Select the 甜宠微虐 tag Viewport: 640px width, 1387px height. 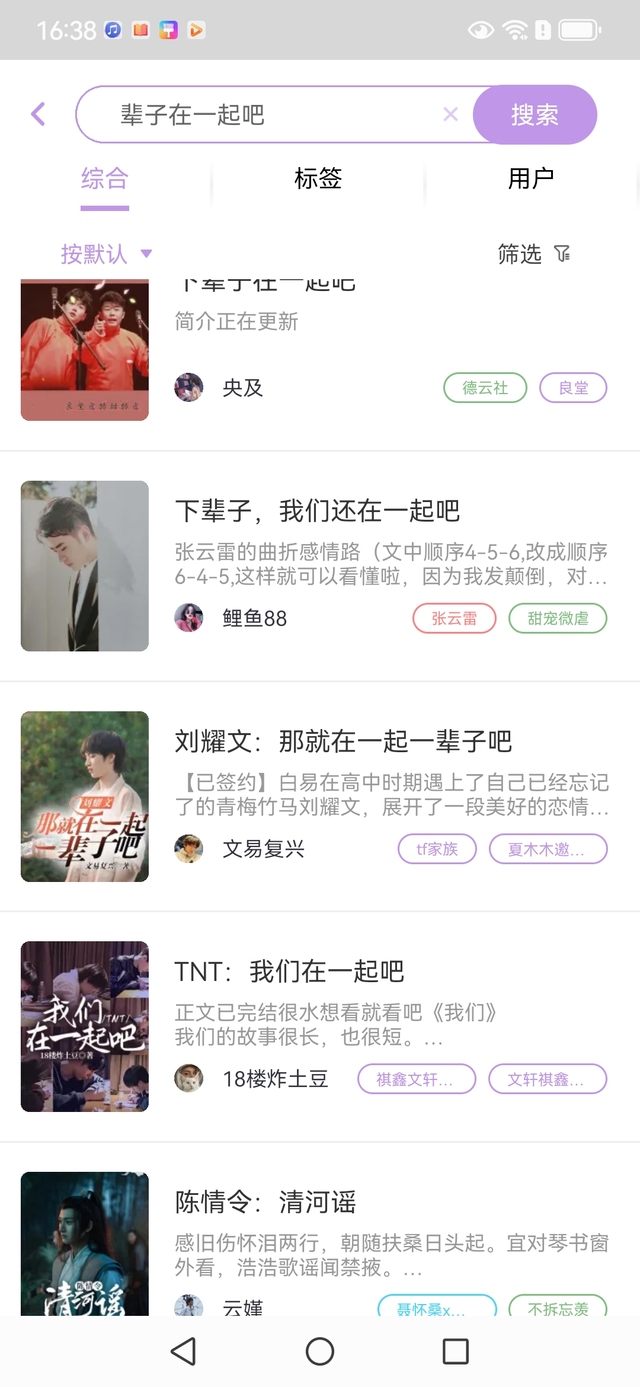coord(558,618)
